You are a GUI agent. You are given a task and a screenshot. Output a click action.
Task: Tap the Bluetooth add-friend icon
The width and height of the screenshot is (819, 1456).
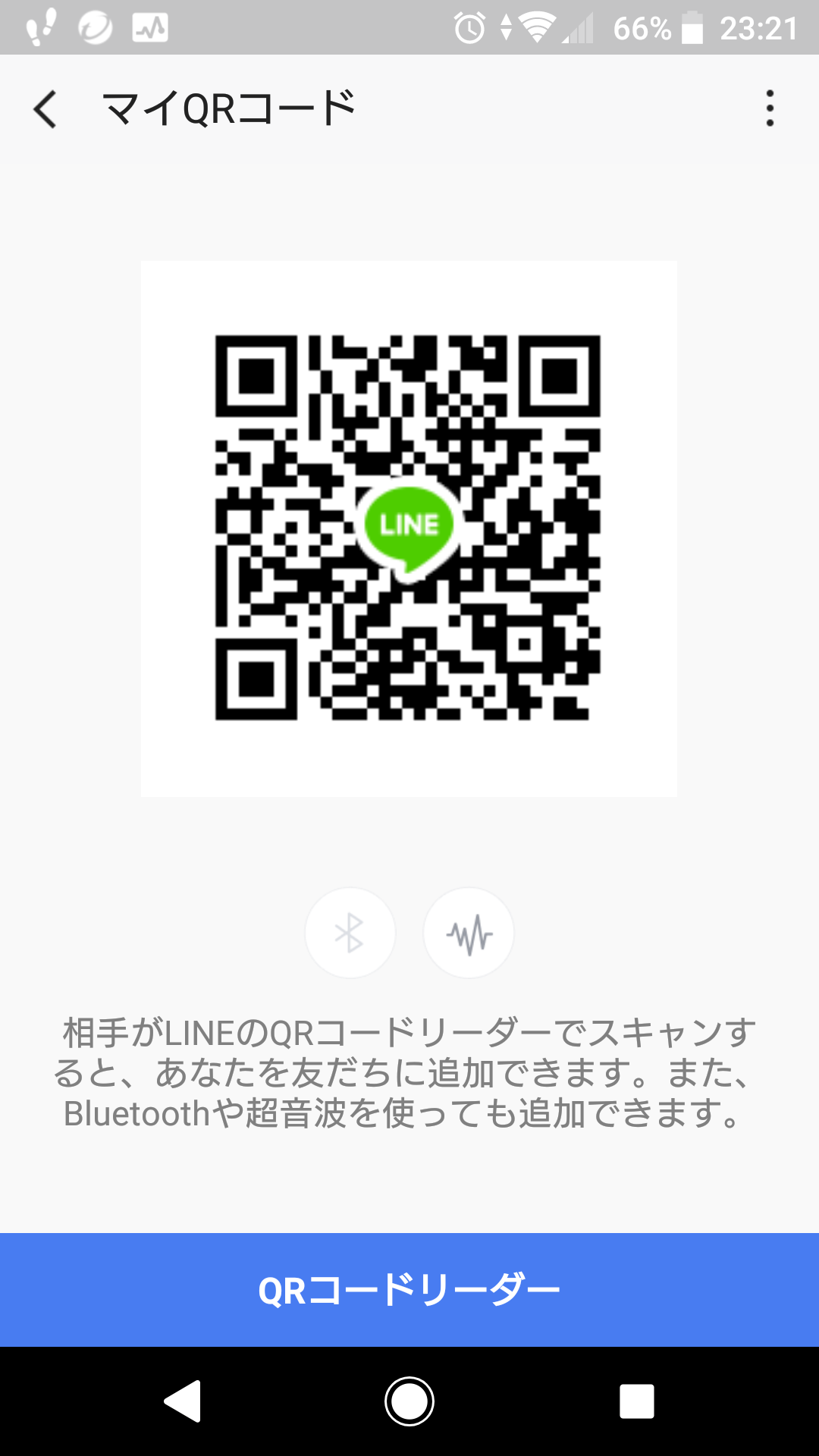(x=350, y=933)
